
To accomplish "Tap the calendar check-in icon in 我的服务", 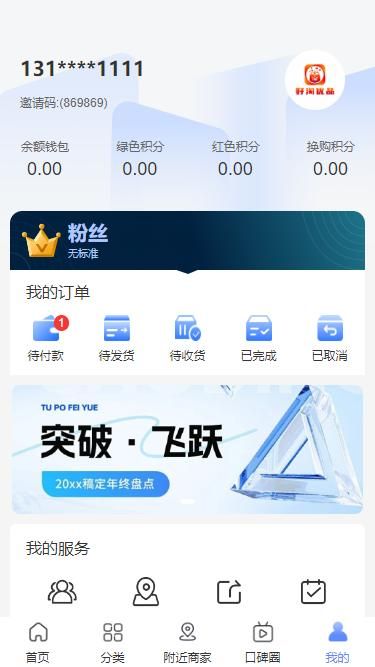I will [x=313, y=592].
